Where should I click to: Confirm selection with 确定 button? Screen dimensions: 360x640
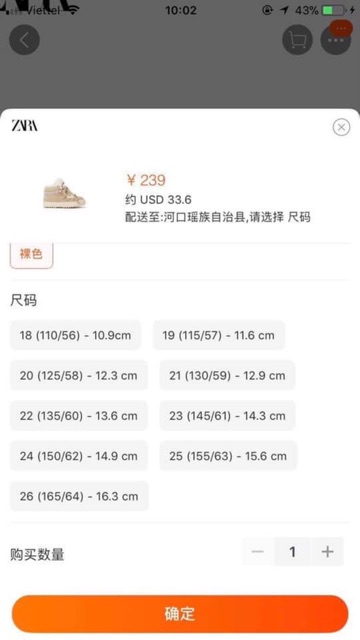[x=180, y=614]
